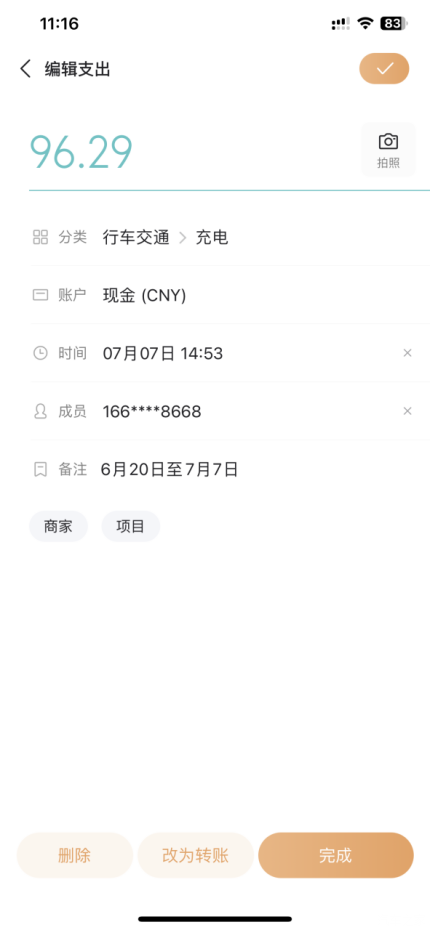
Task: Add a 项目 project chip
Action: click(131, 526)
